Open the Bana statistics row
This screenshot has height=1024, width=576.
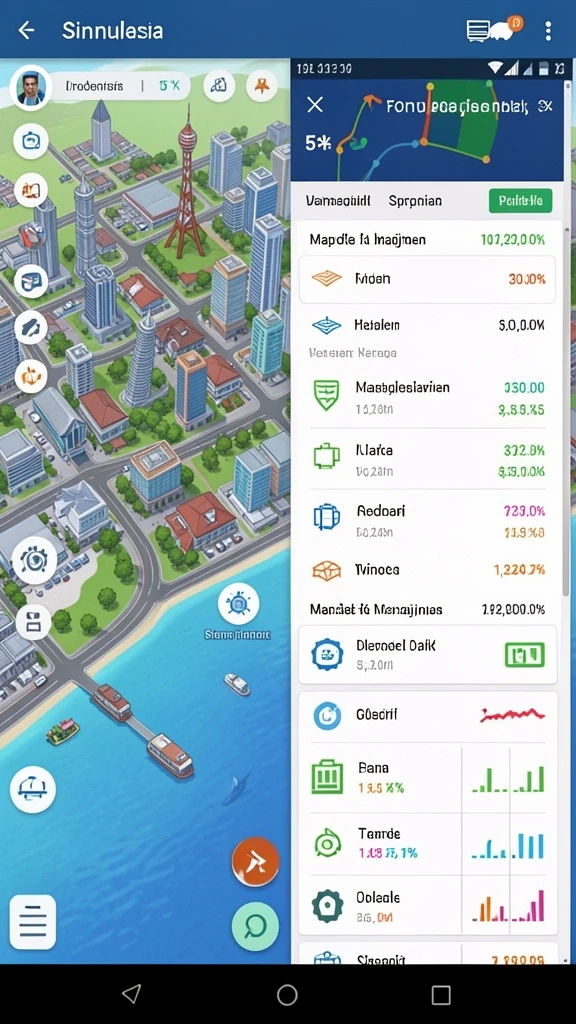[x=427, y=778]
